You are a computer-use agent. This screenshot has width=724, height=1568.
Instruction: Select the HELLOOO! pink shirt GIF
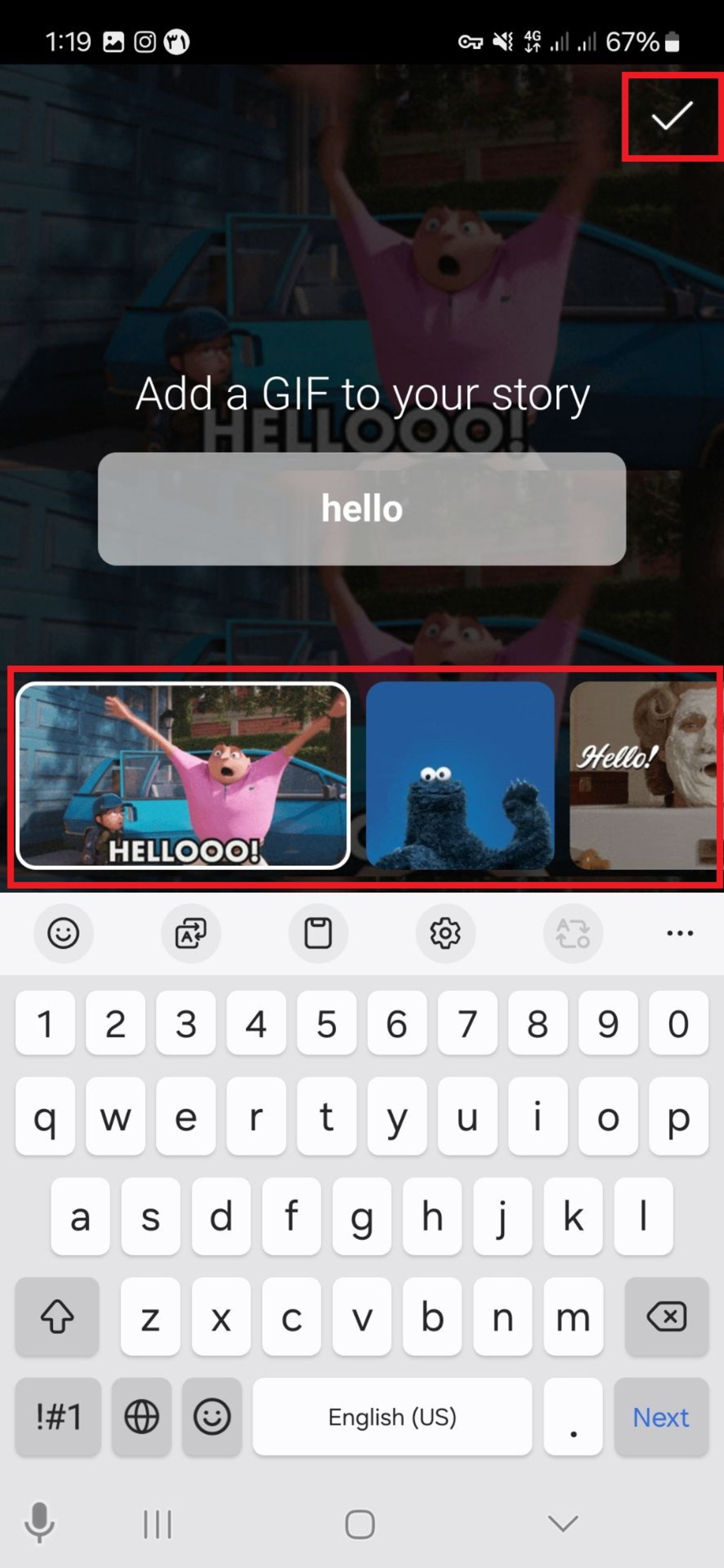click(183, 775)
